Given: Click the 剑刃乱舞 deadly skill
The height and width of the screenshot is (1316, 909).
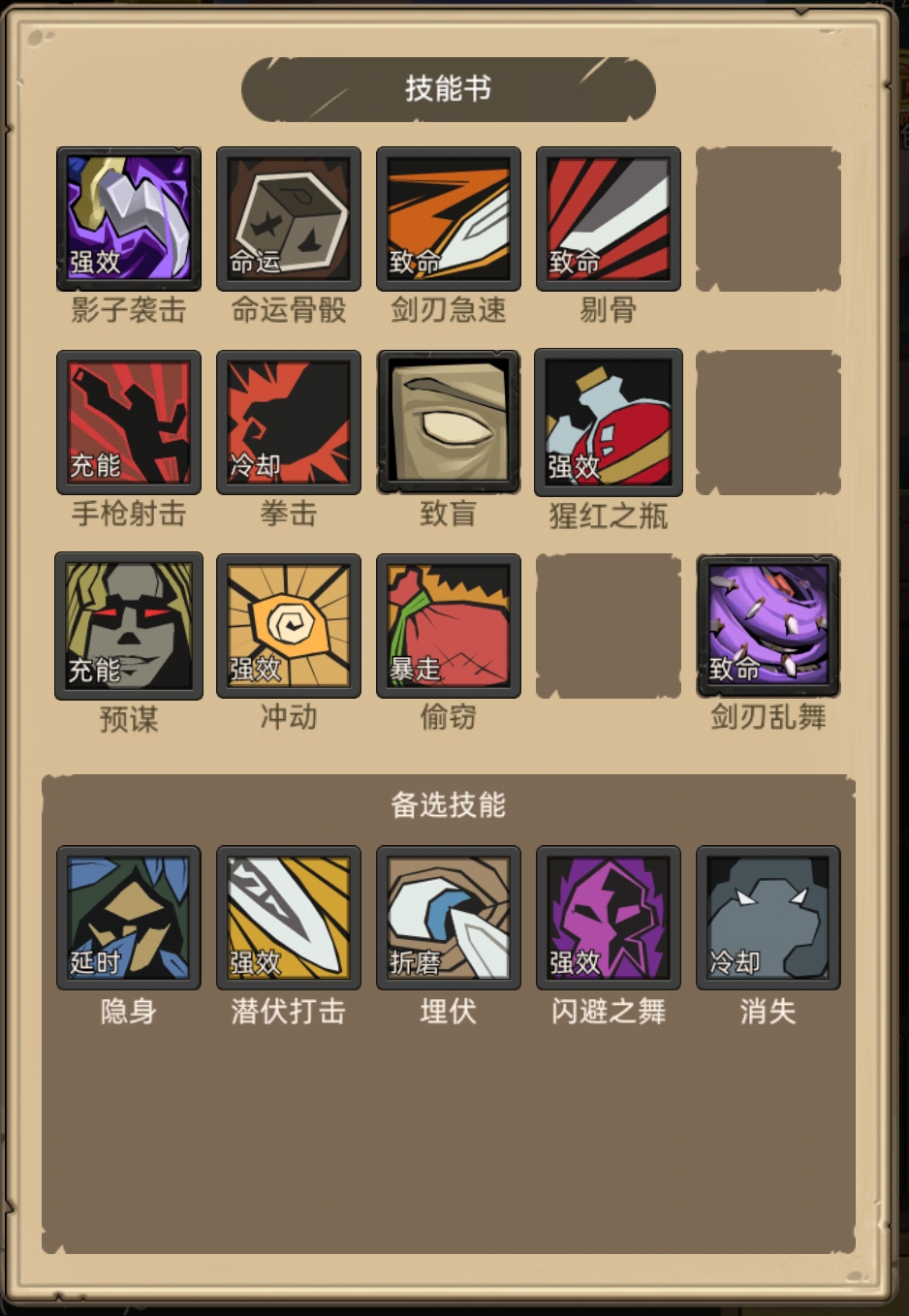Looking at the screenshot, I should (x=767, y=625).
